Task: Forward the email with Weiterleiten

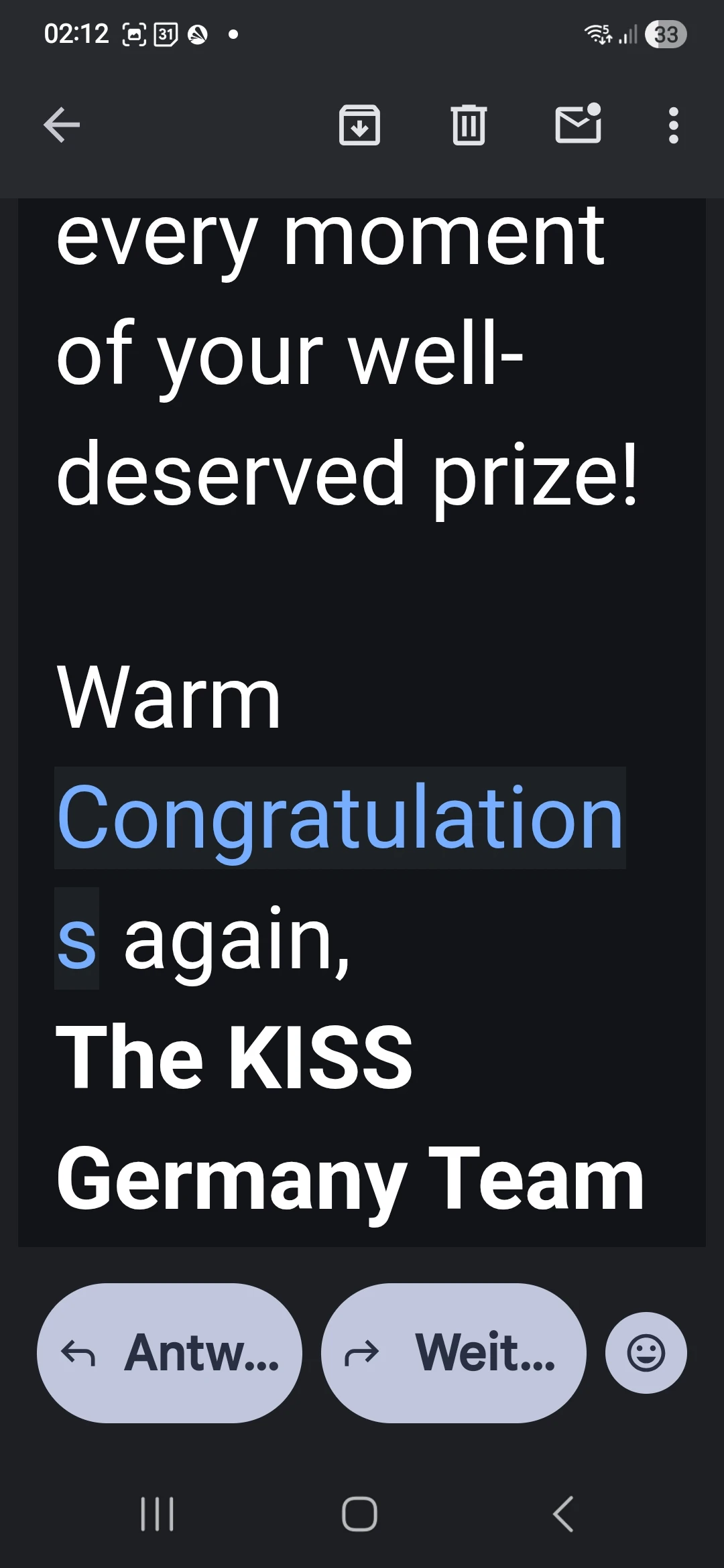Action: click(454, 1353)
